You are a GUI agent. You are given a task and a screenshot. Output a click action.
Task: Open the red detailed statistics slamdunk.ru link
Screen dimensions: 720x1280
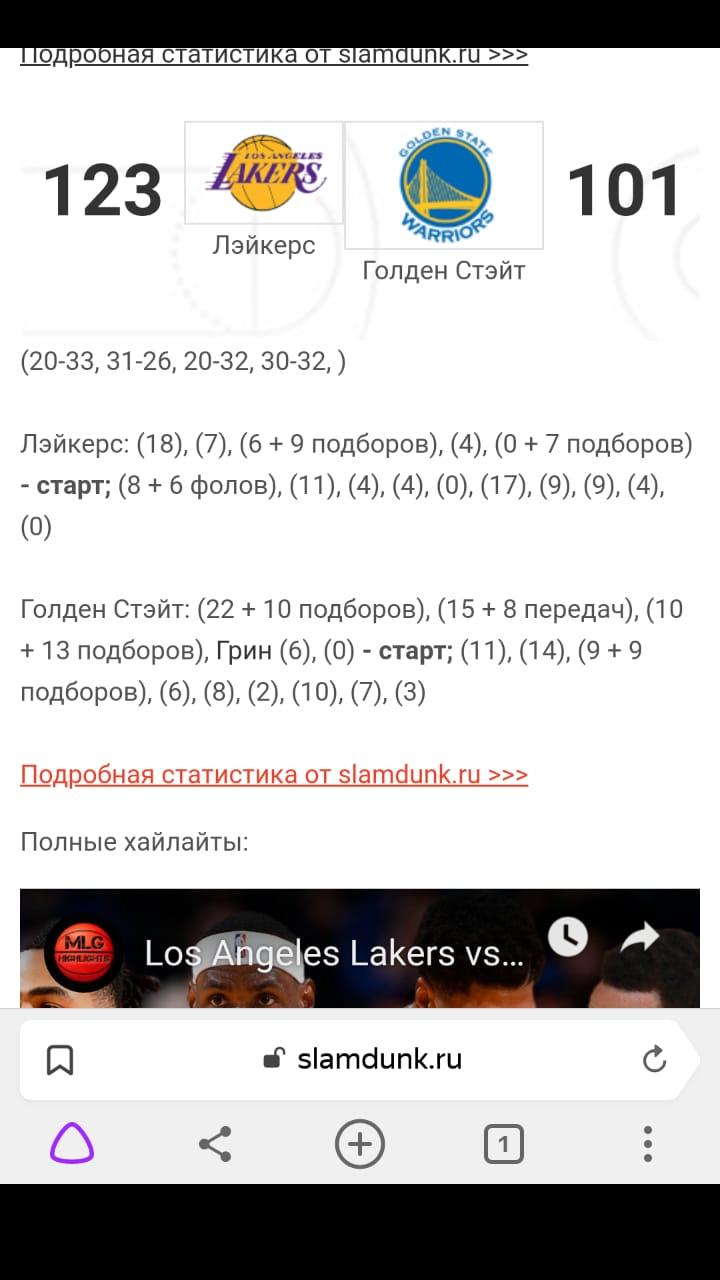pyautogui.click(x=274, y=774)
